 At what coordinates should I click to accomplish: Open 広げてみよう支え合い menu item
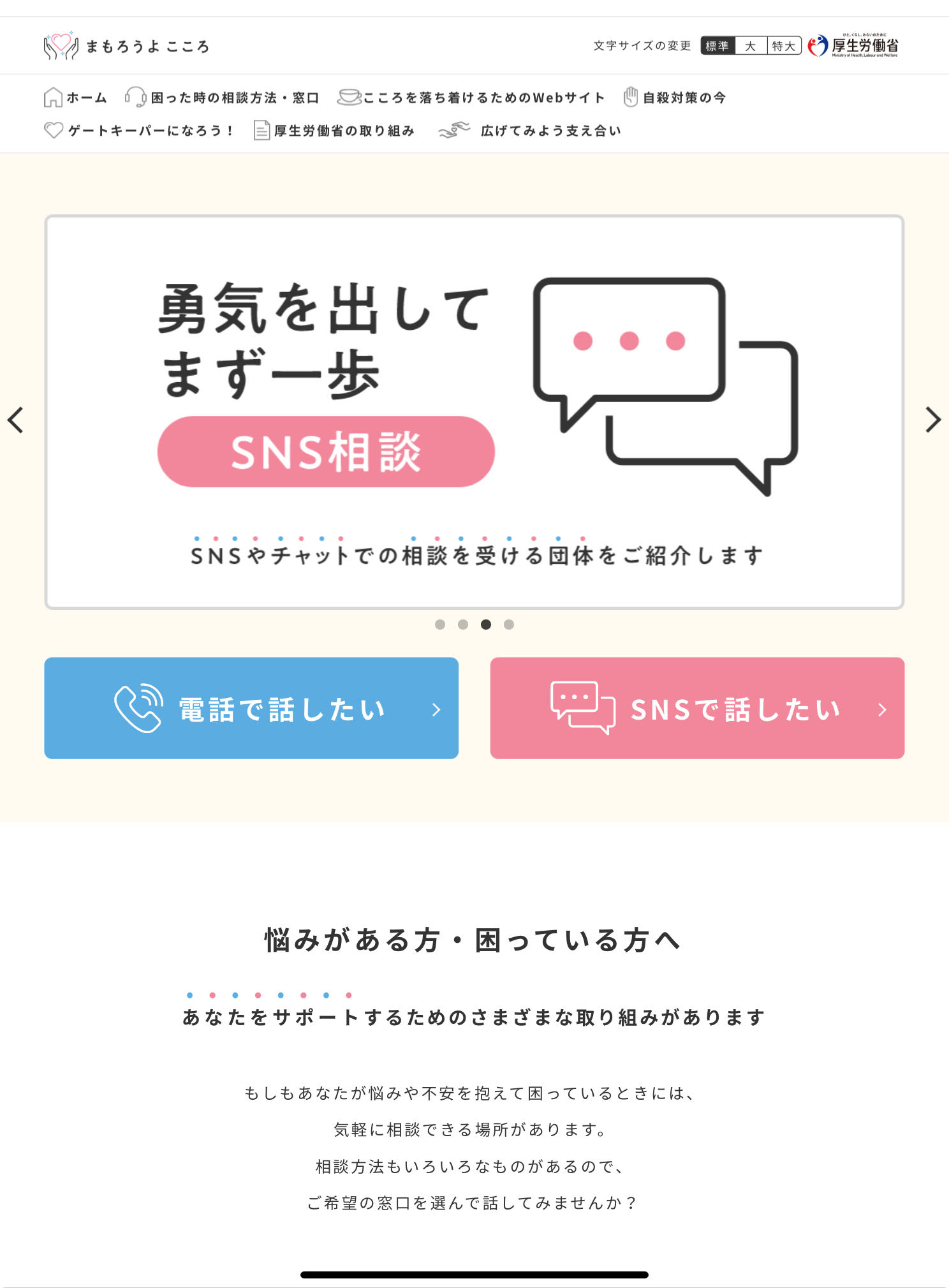pos(530,131)
